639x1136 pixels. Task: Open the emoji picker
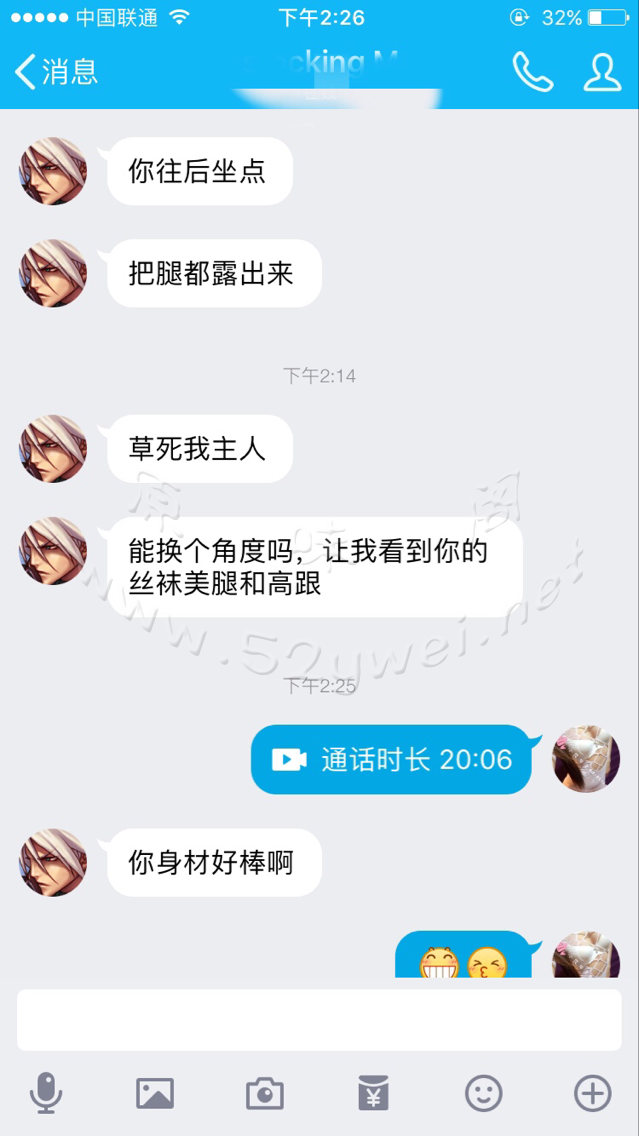(484, 1093)
